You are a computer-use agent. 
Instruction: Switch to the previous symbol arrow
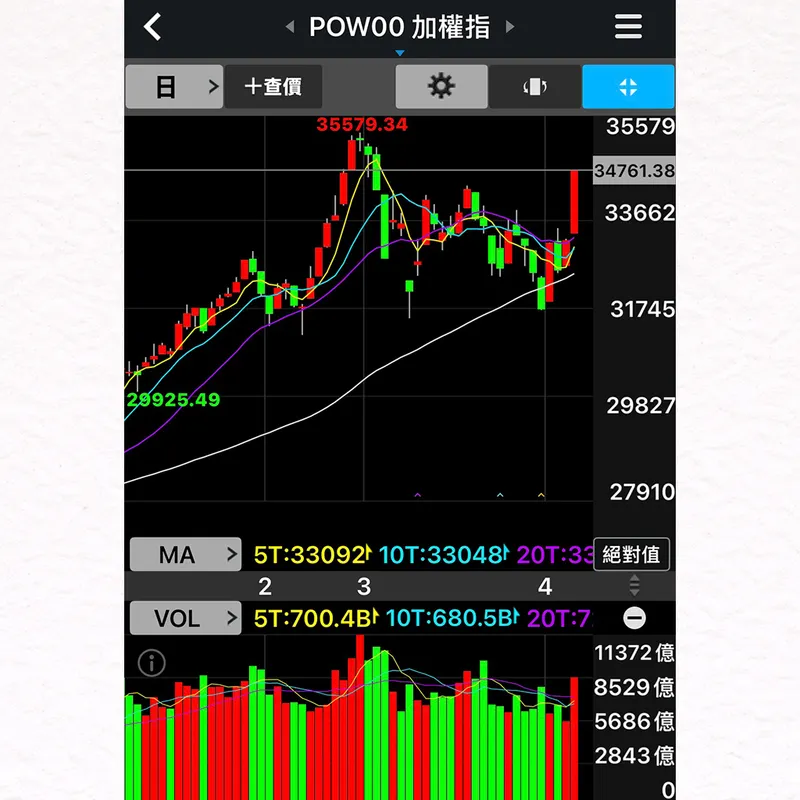point(290,27)
